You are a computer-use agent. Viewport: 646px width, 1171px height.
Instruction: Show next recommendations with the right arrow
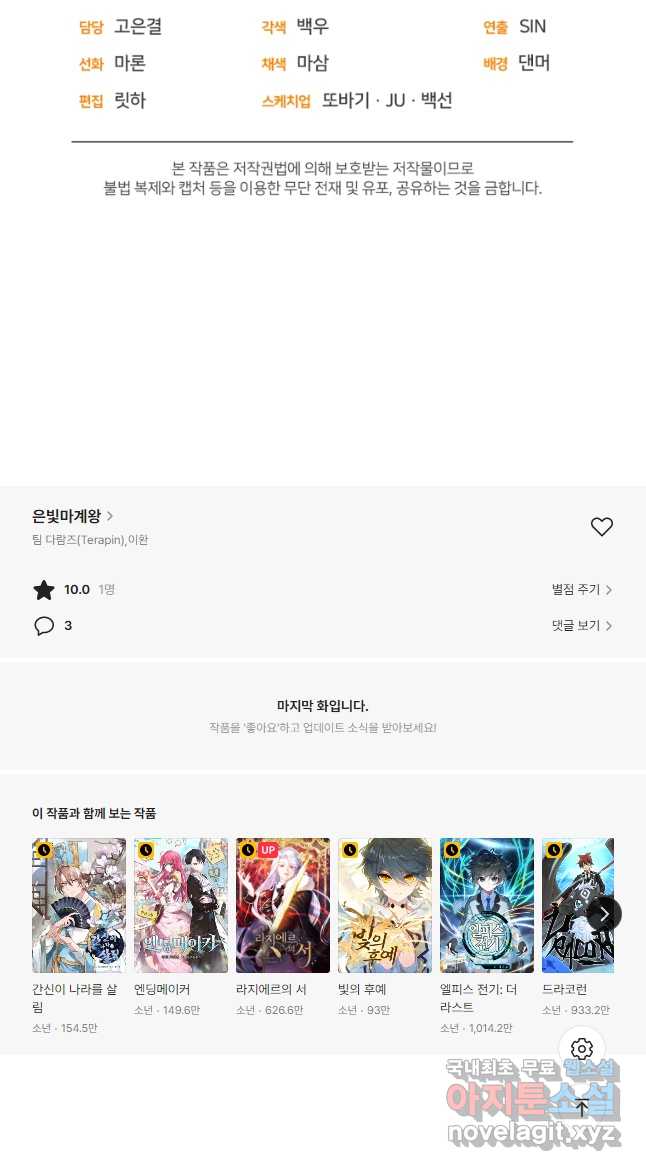coord(604,913)
